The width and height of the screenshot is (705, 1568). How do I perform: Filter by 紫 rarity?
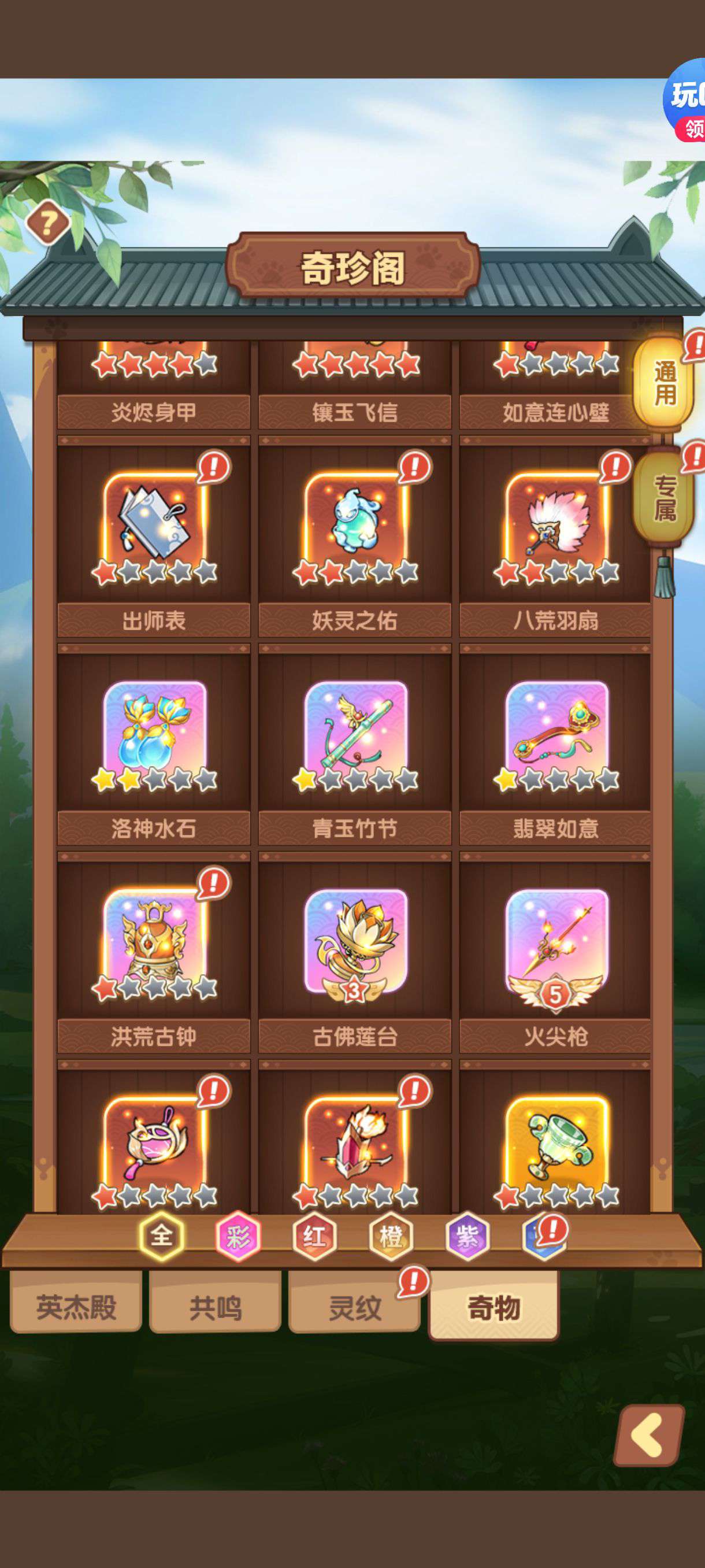click(x=467, y=1236)
